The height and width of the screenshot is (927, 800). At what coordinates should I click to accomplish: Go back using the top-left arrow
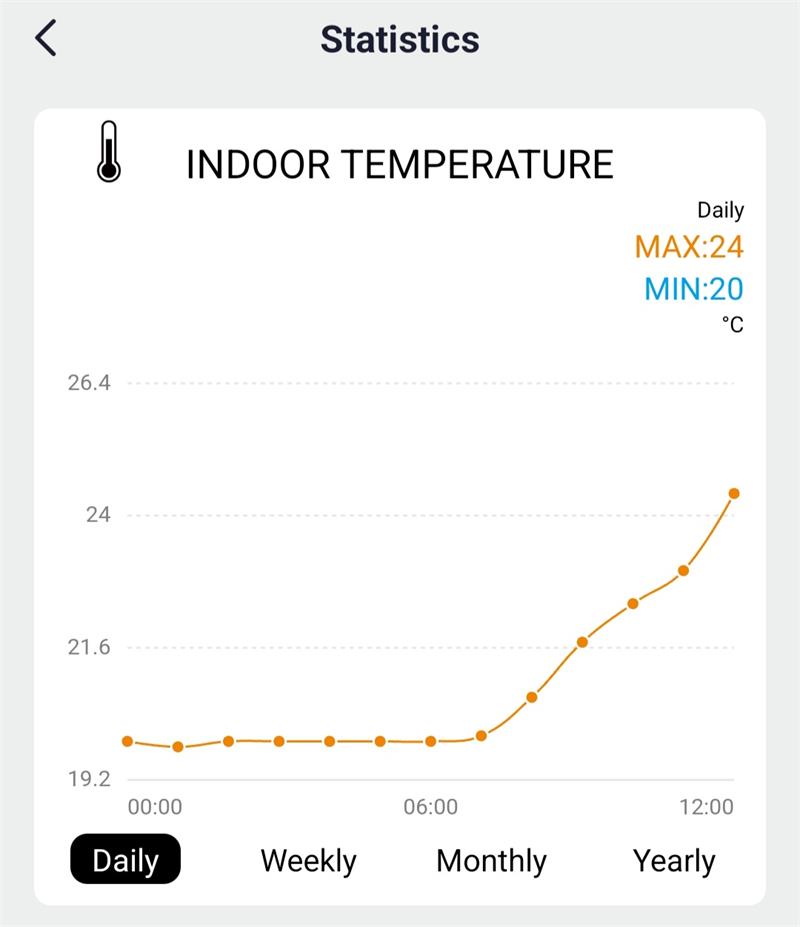[46, 39]
